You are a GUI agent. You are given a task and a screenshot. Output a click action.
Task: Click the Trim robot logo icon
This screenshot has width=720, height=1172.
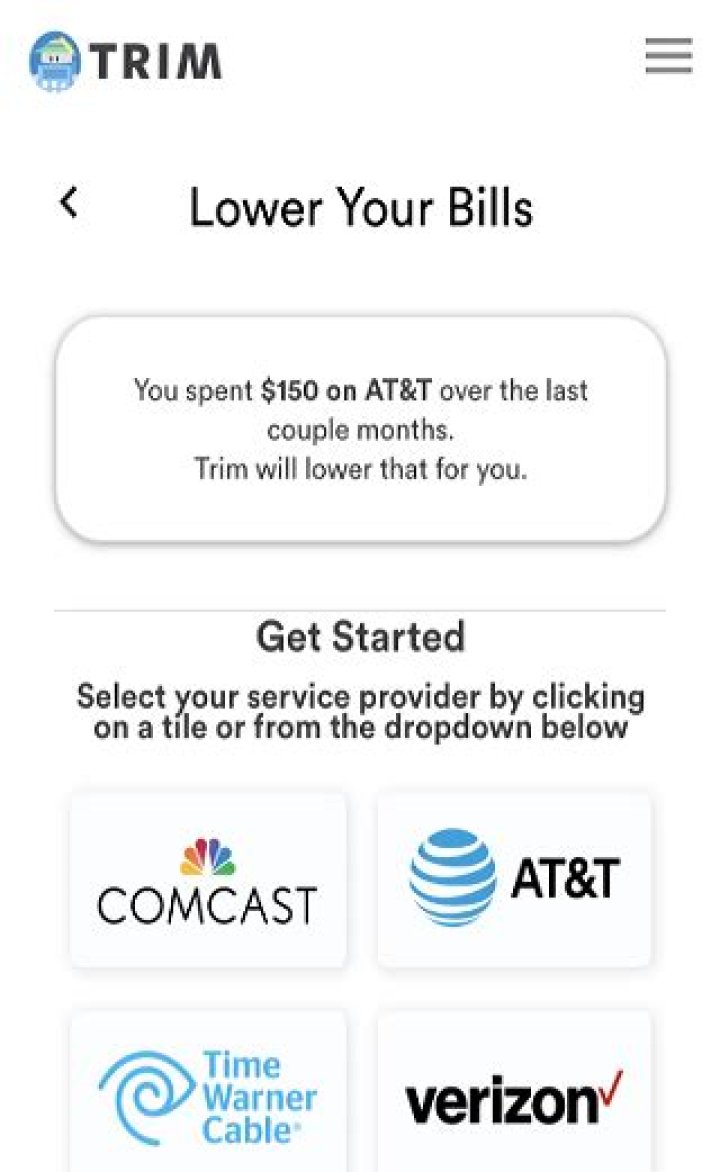point(58,60)
